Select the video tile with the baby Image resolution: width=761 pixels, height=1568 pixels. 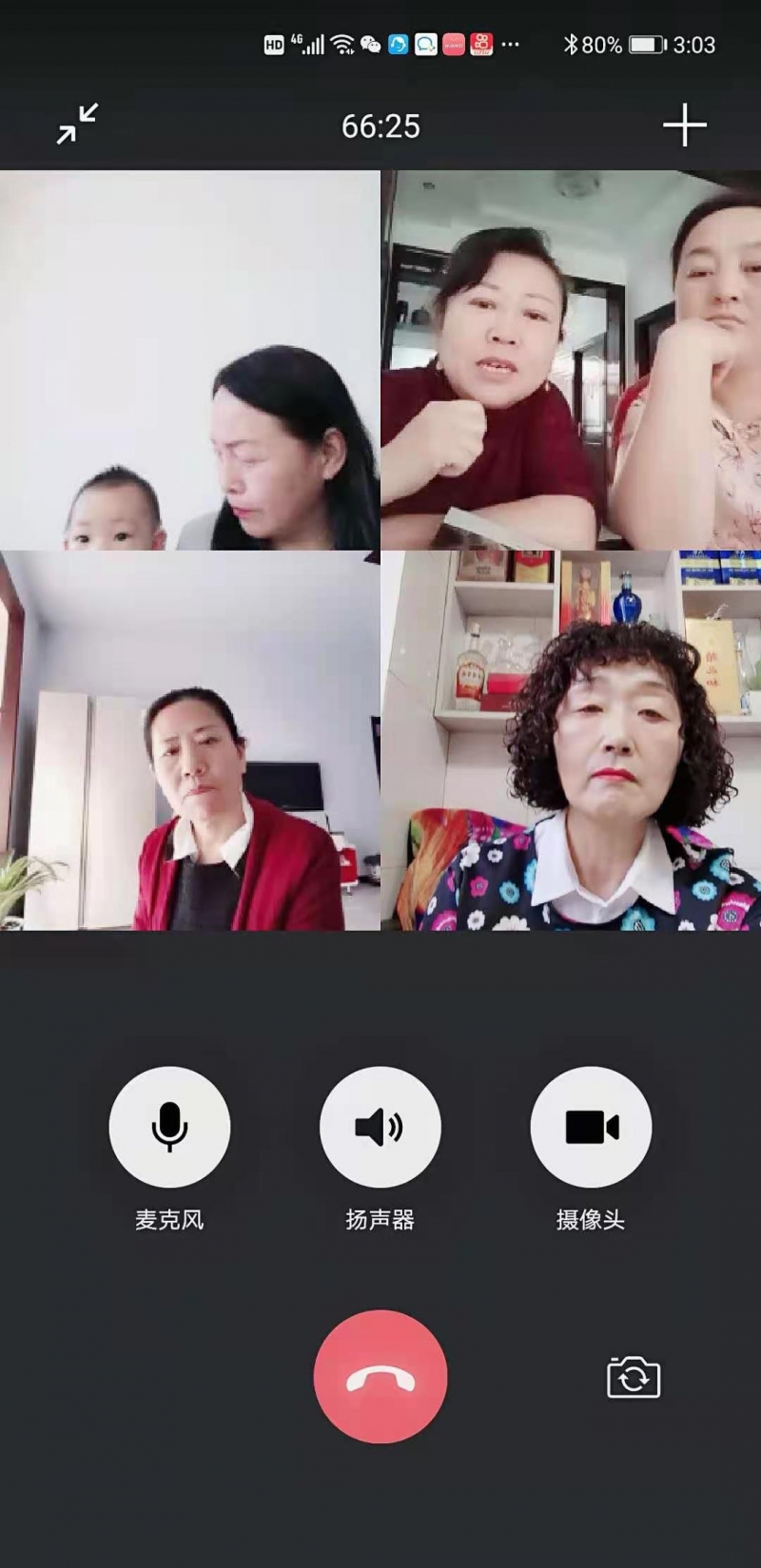point(190,360)
